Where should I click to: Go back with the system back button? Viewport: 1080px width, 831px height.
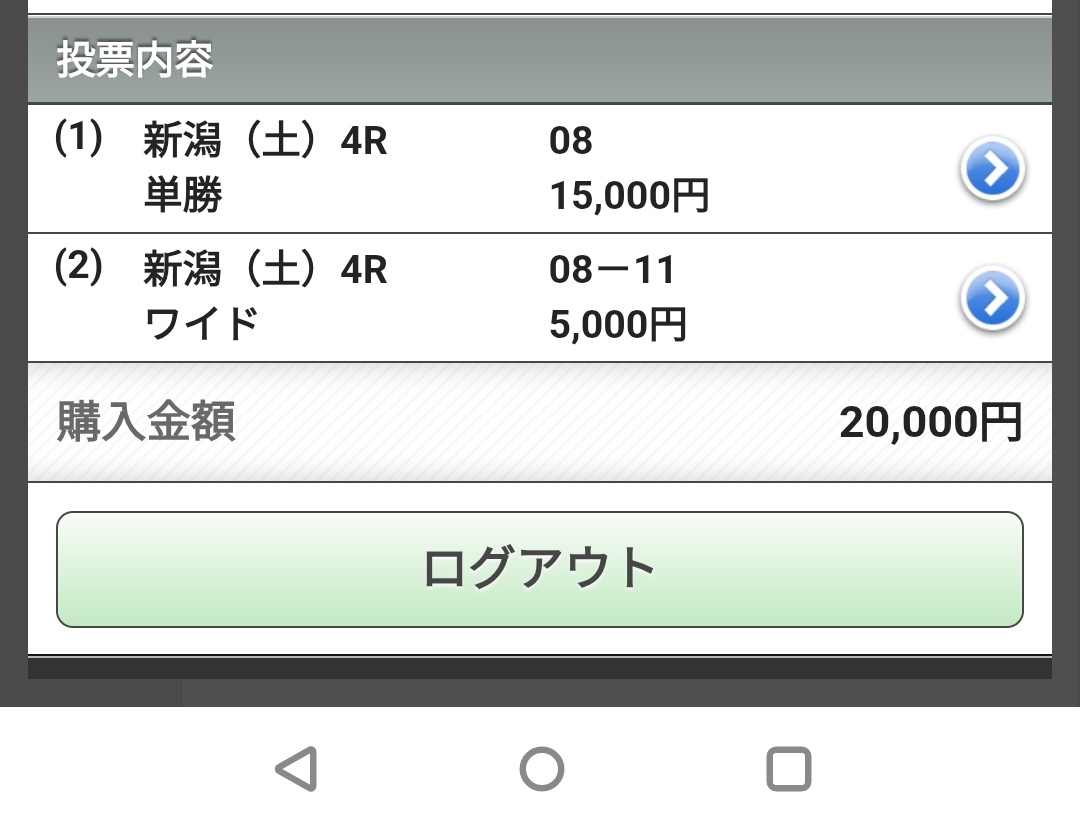[x=296, y=769]
